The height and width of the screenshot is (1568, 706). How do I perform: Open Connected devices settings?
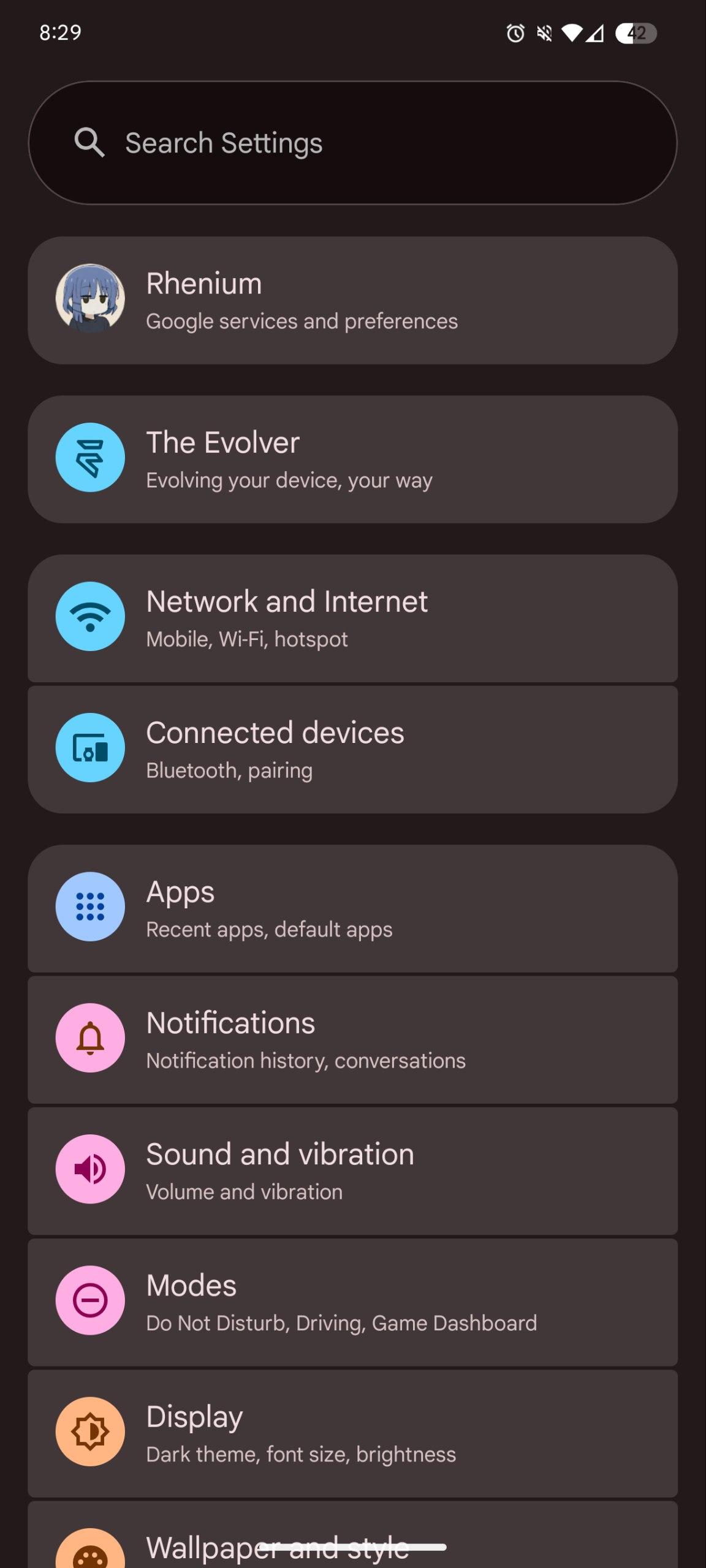(x=352, y=749)
